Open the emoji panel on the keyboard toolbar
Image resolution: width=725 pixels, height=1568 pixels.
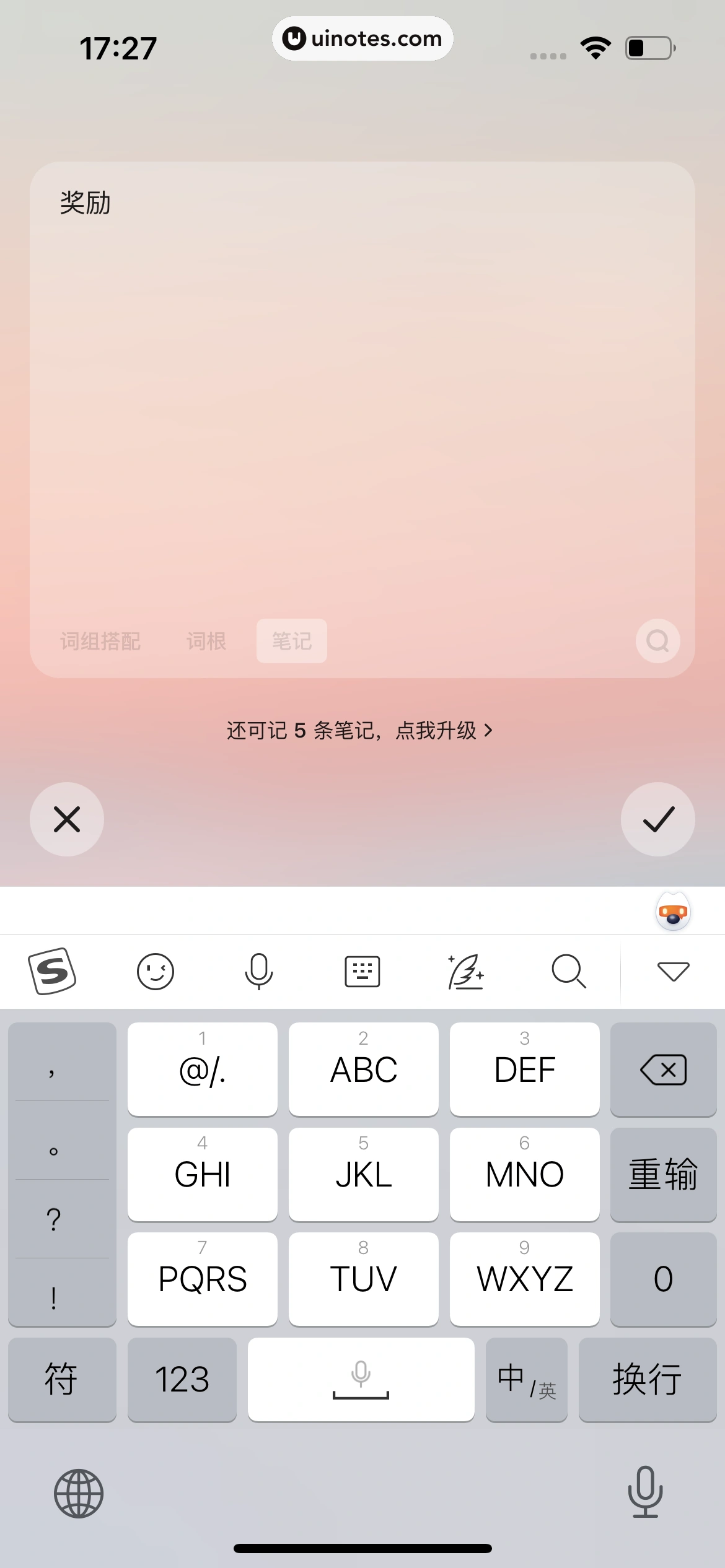pos(156,971)
